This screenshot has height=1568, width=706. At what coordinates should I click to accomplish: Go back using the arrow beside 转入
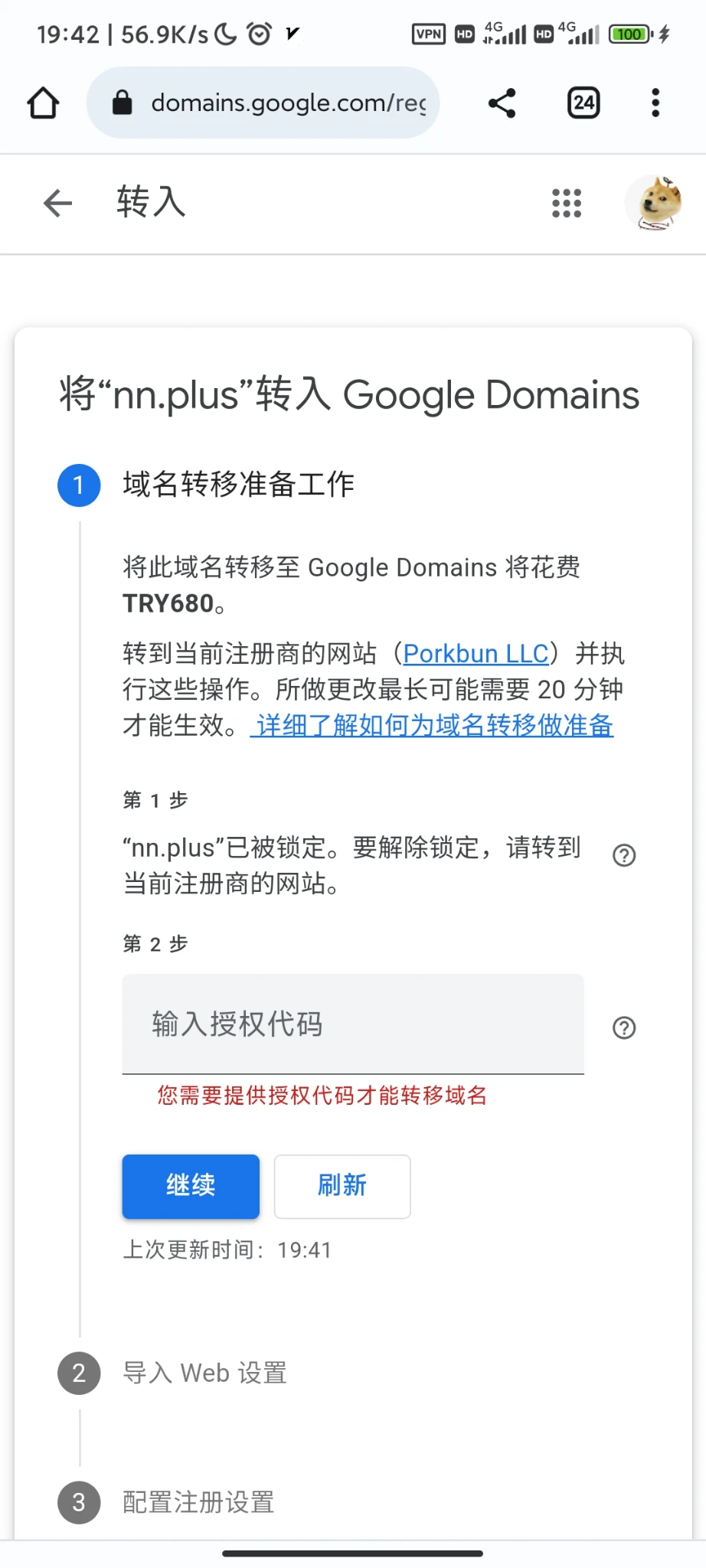(58, 203)
